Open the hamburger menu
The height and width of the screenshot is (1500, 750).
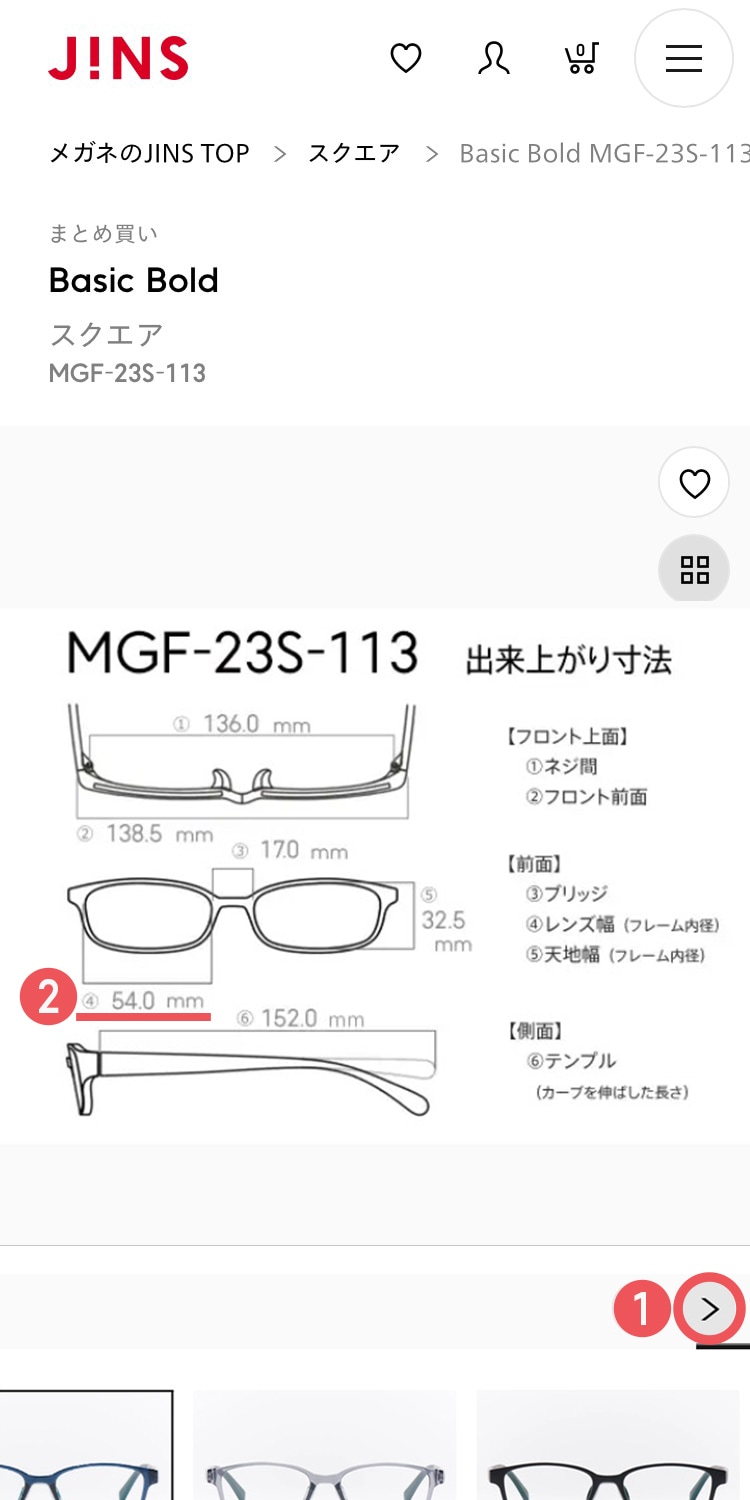tap(684, 59)
